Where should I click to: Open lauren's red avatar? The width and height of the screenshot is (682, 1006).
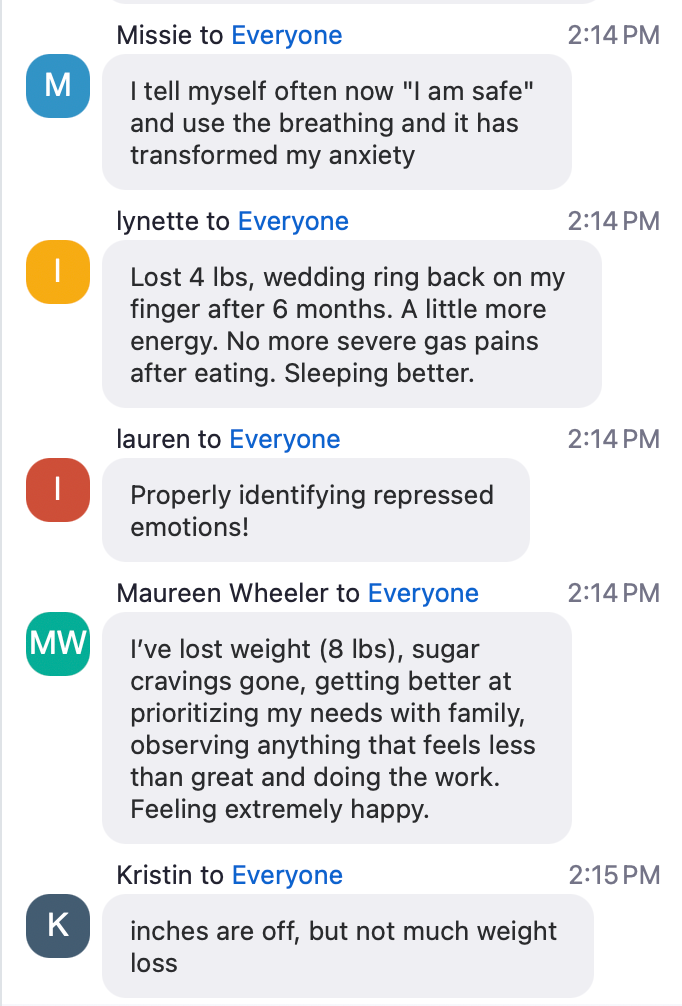pyautogui.click(x=58, y=490)
